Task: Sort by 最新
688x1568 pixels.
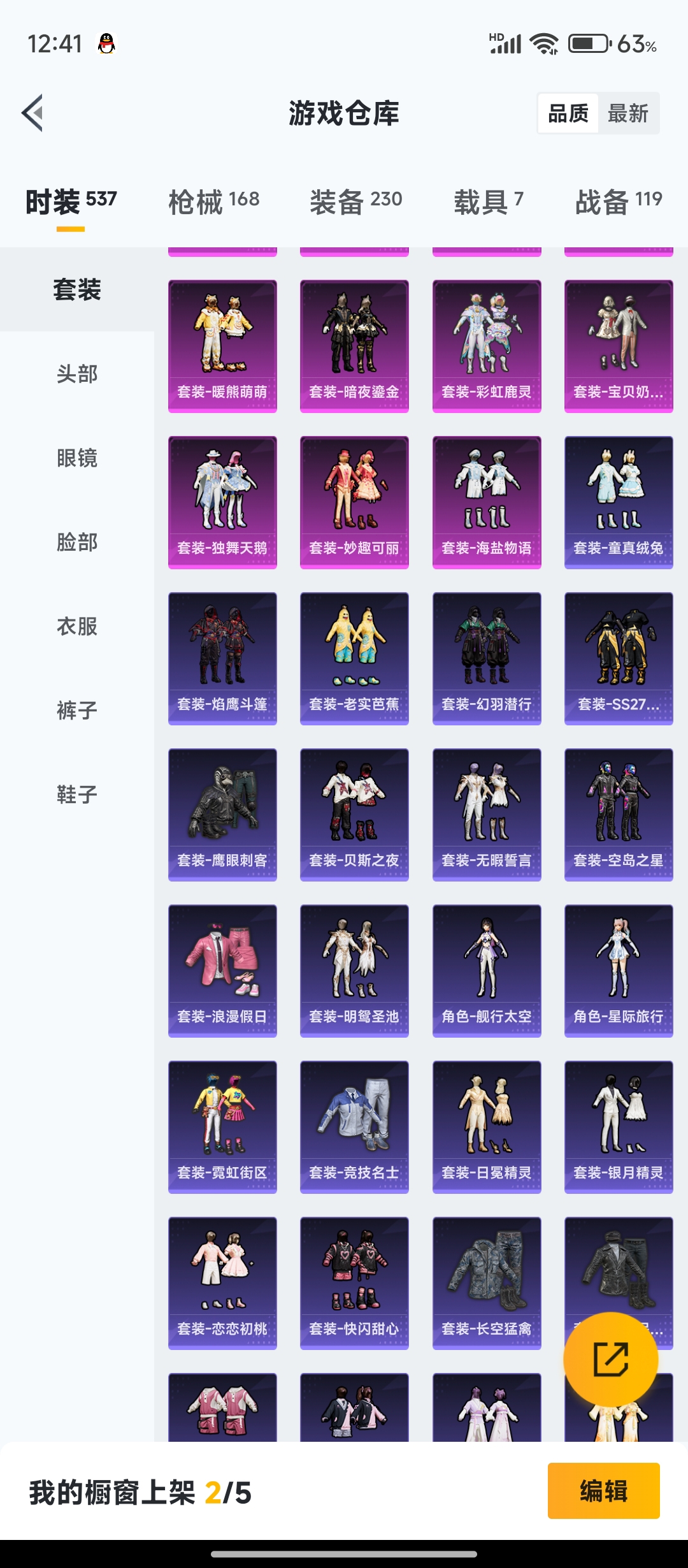Action: click(x=627, y=113)
